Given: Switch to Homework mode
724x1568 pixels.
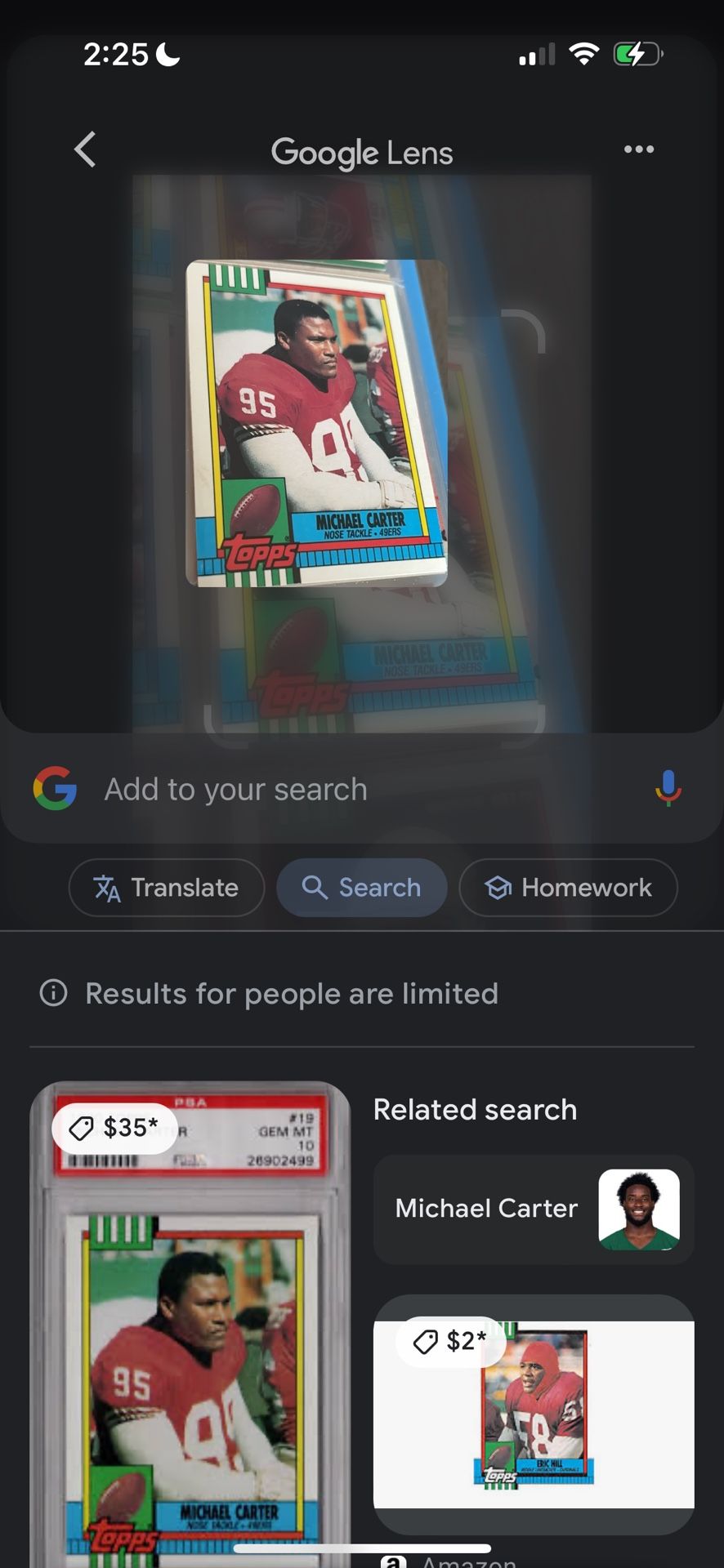Looking at the screenshot, I should (569, 888).
